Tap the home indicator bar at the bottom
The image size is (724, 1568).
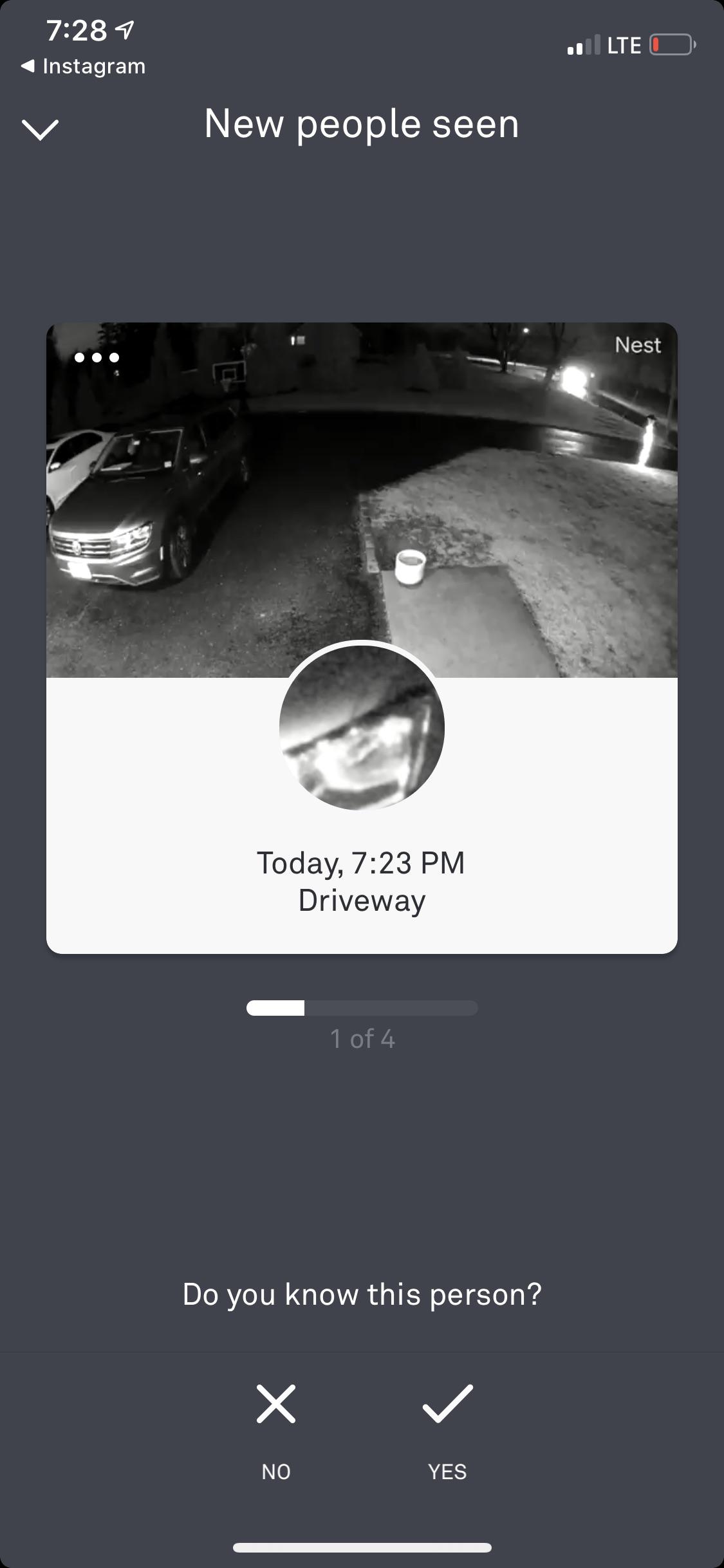point(362,1547)
